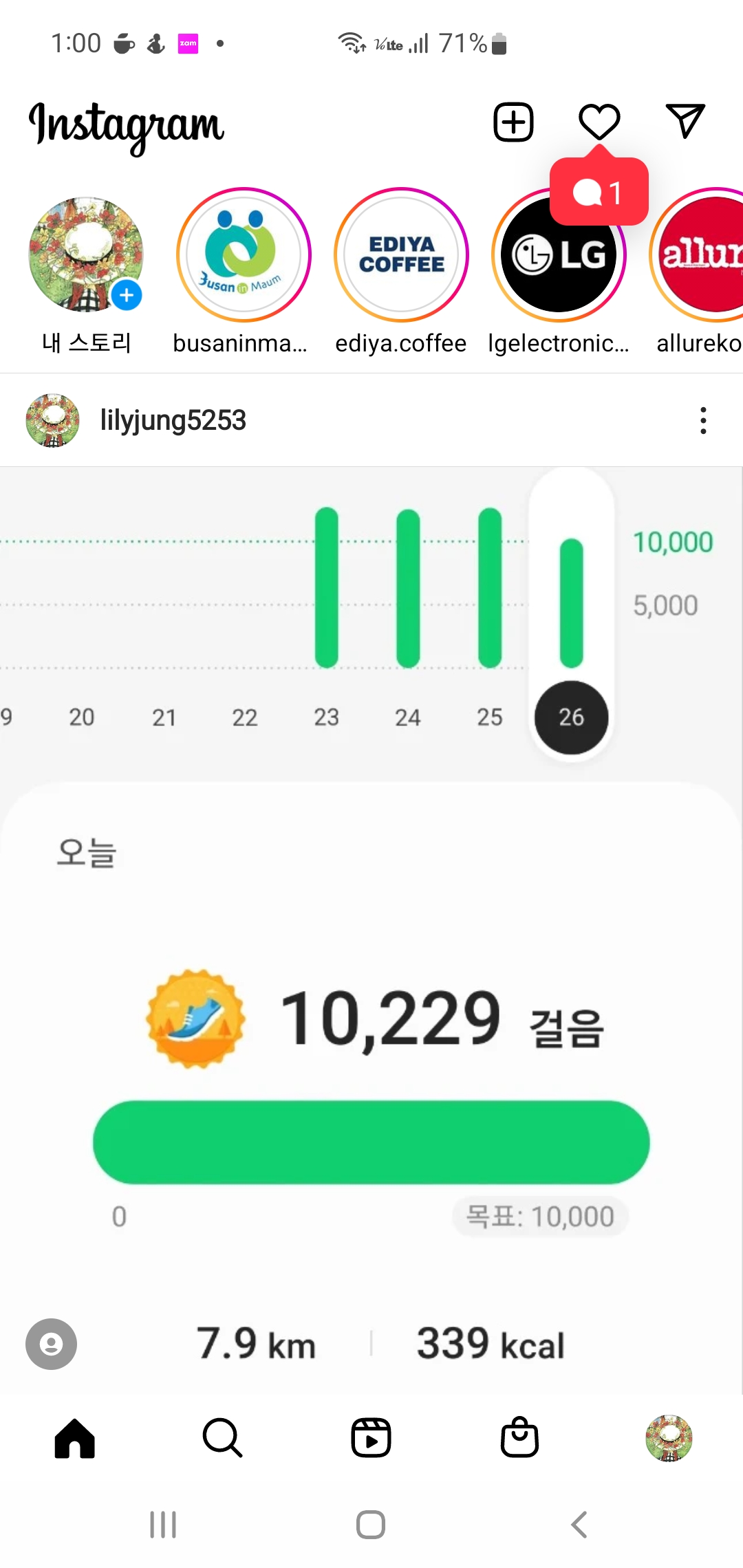View the busaninma story
The height and width of the screenshot is (1568, 743).
click(x=244, y=255)
